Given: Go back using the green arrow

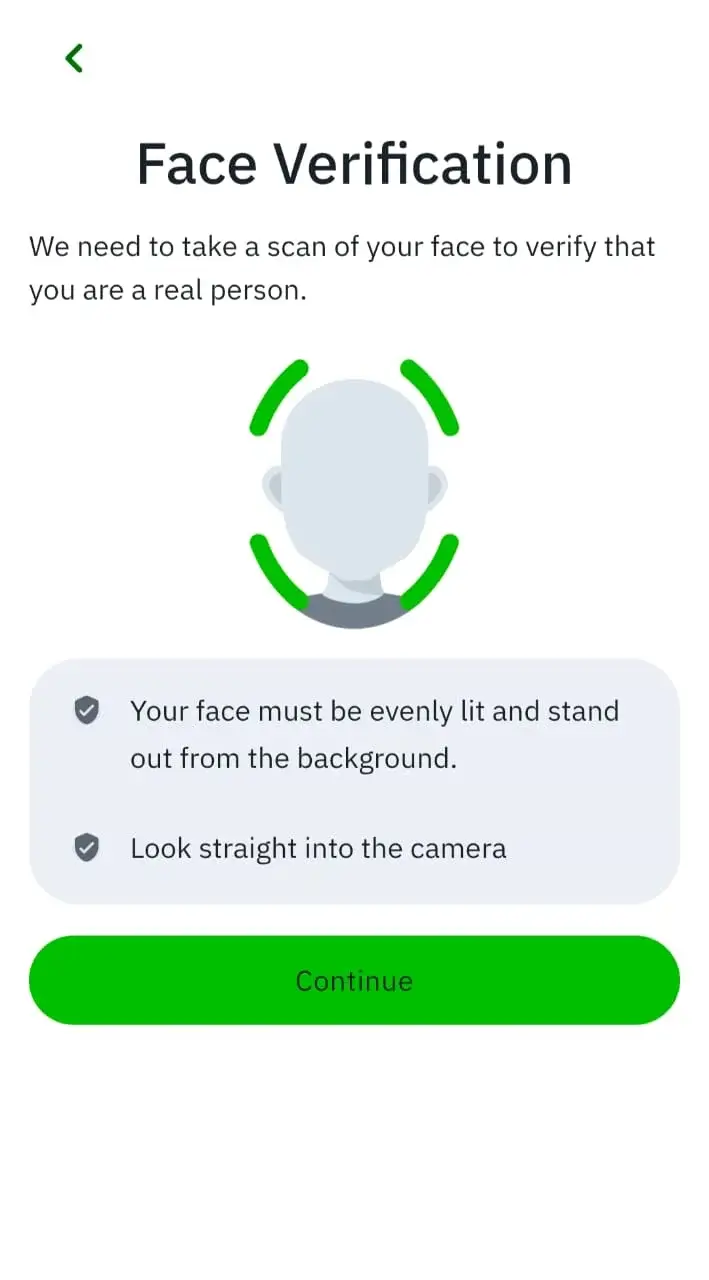Looking at the screenshot, I should [74, 59].
